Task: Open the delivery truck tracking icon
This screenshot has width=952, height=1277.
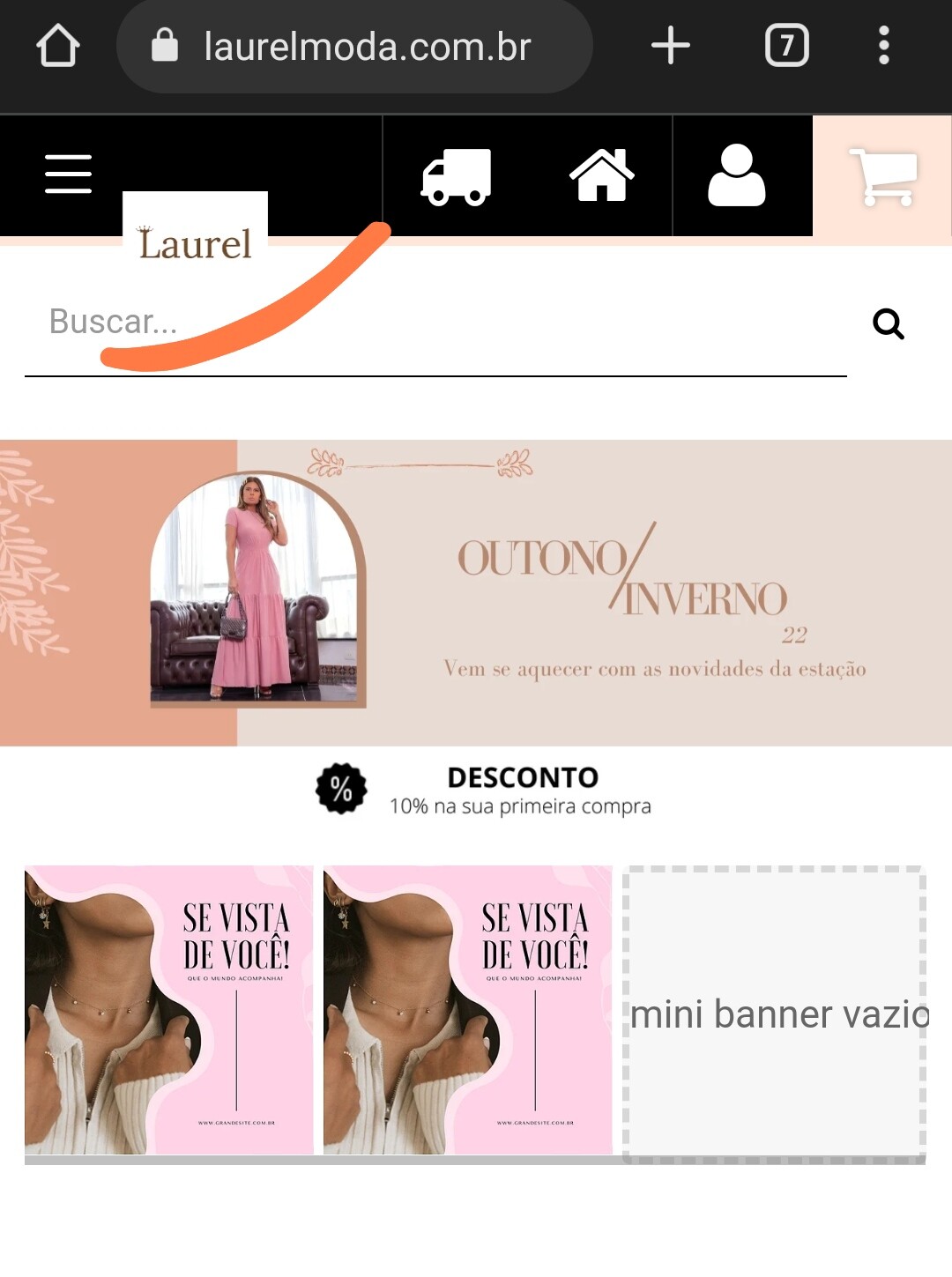Action: (x=456, y=176)
